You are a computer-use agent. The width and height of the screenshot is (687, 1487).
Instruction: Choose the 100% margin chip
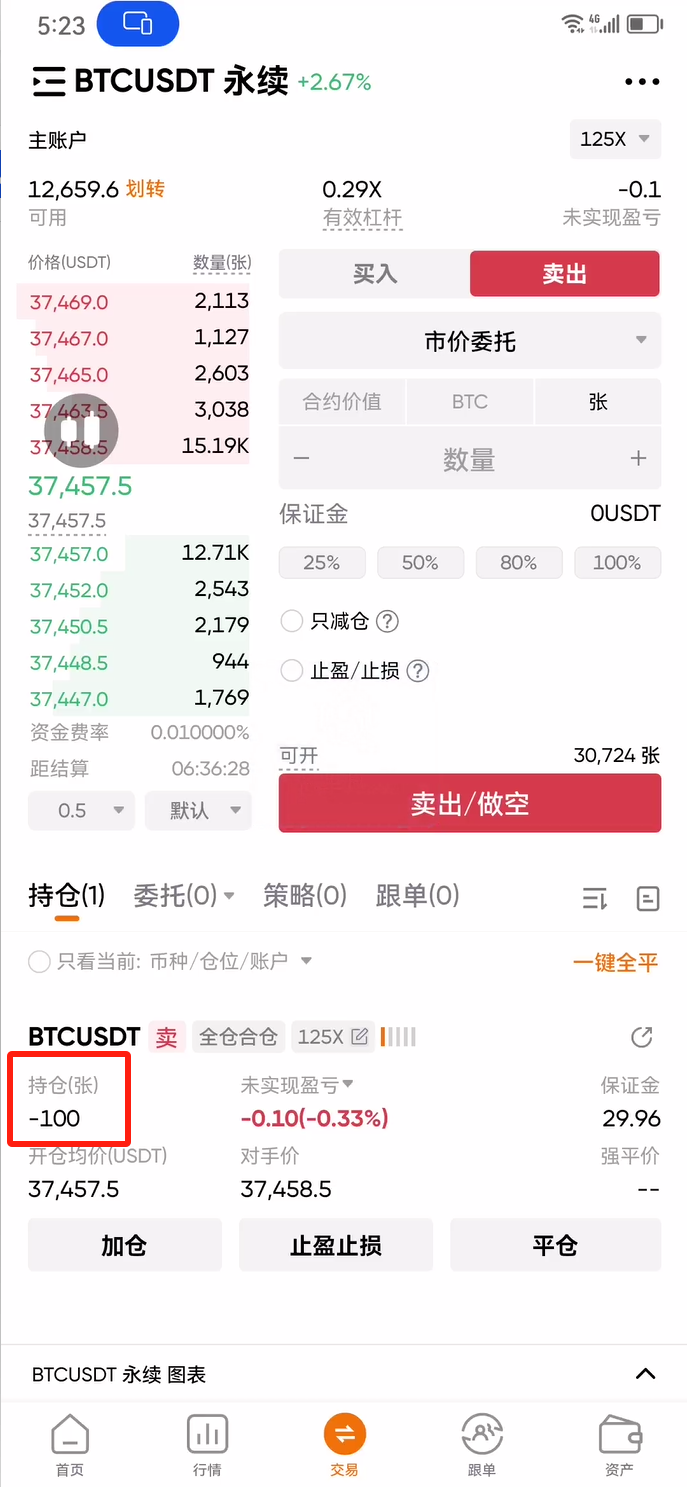coord(616,563)
